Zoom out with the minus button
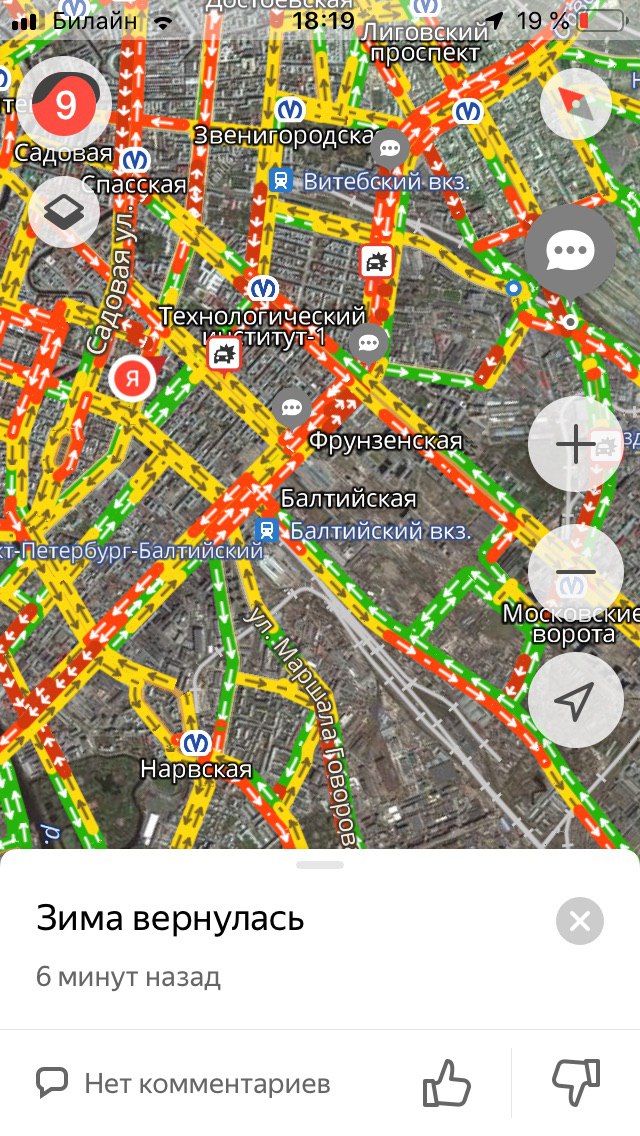 click(x=575, y=572)
